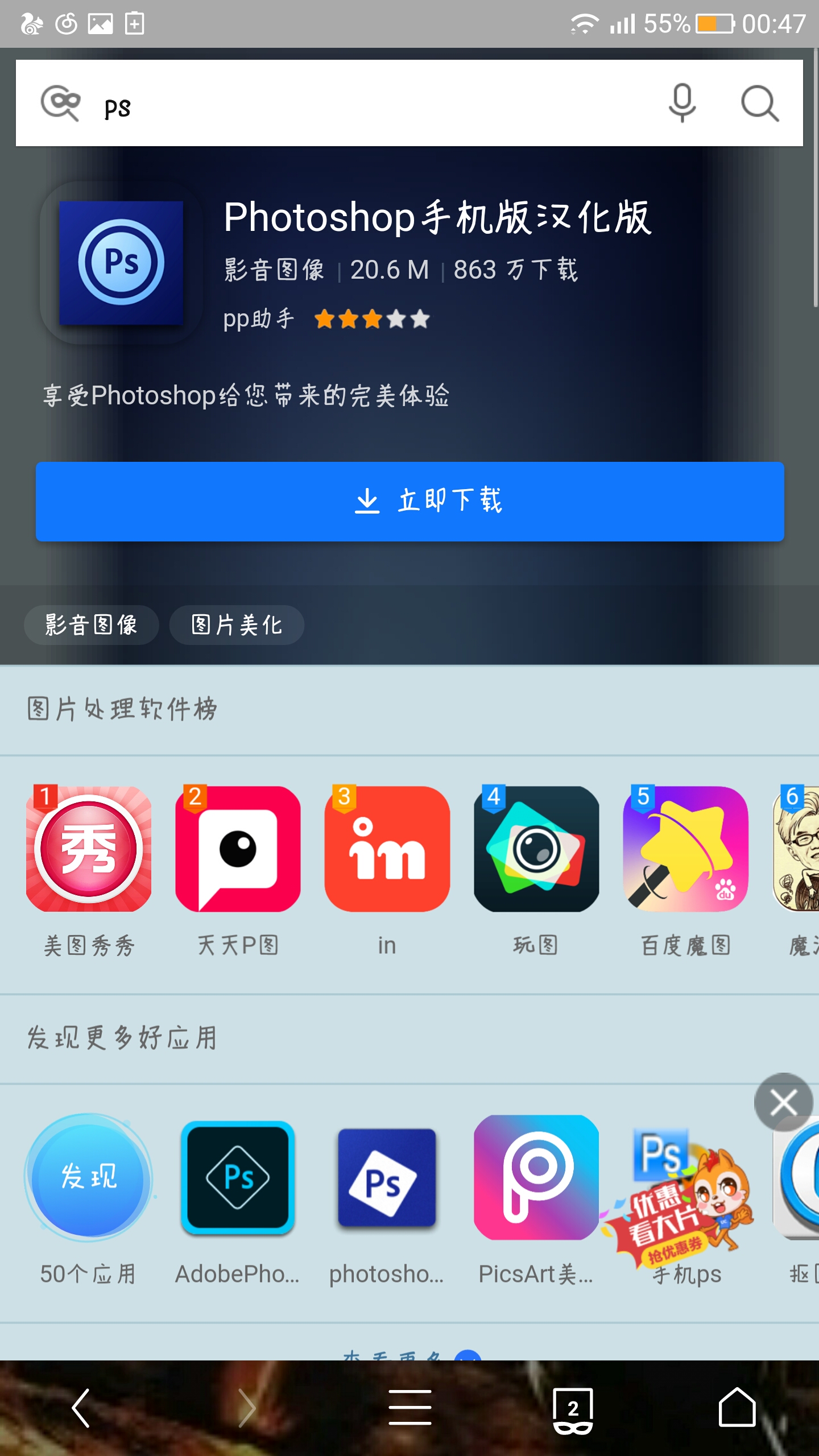Tap the microphone voice search icon
The width and height of the screenshot is (819, 1456).
(x=682, y=104)
